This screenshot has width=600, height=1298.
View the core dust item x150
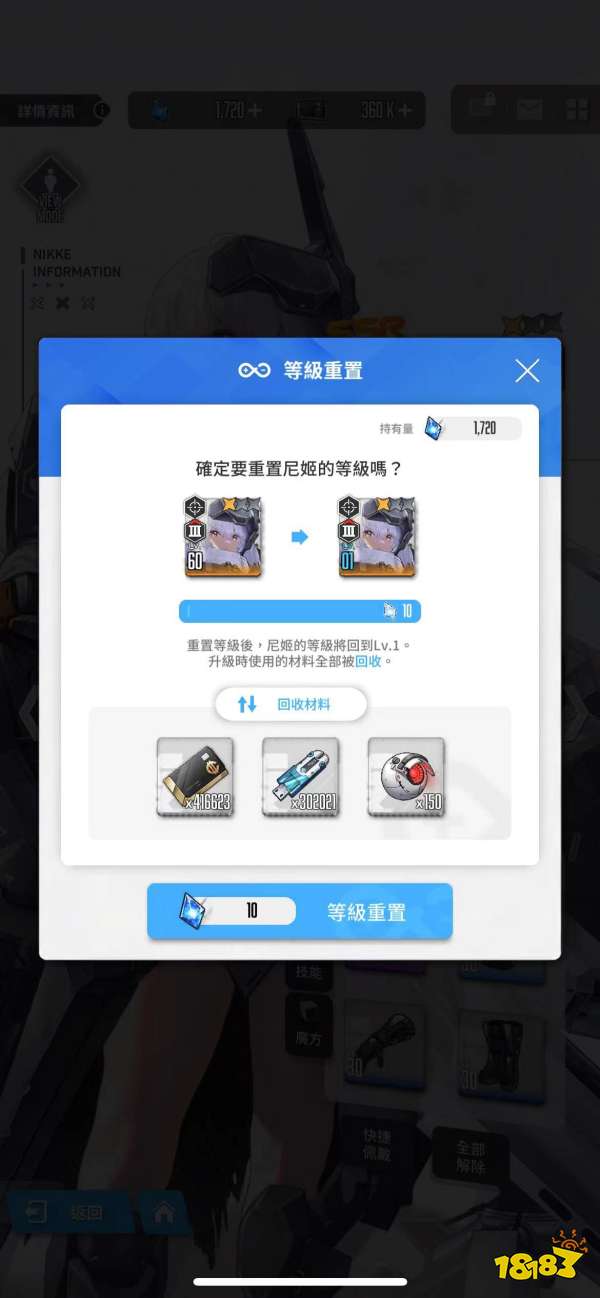point(406,777)
